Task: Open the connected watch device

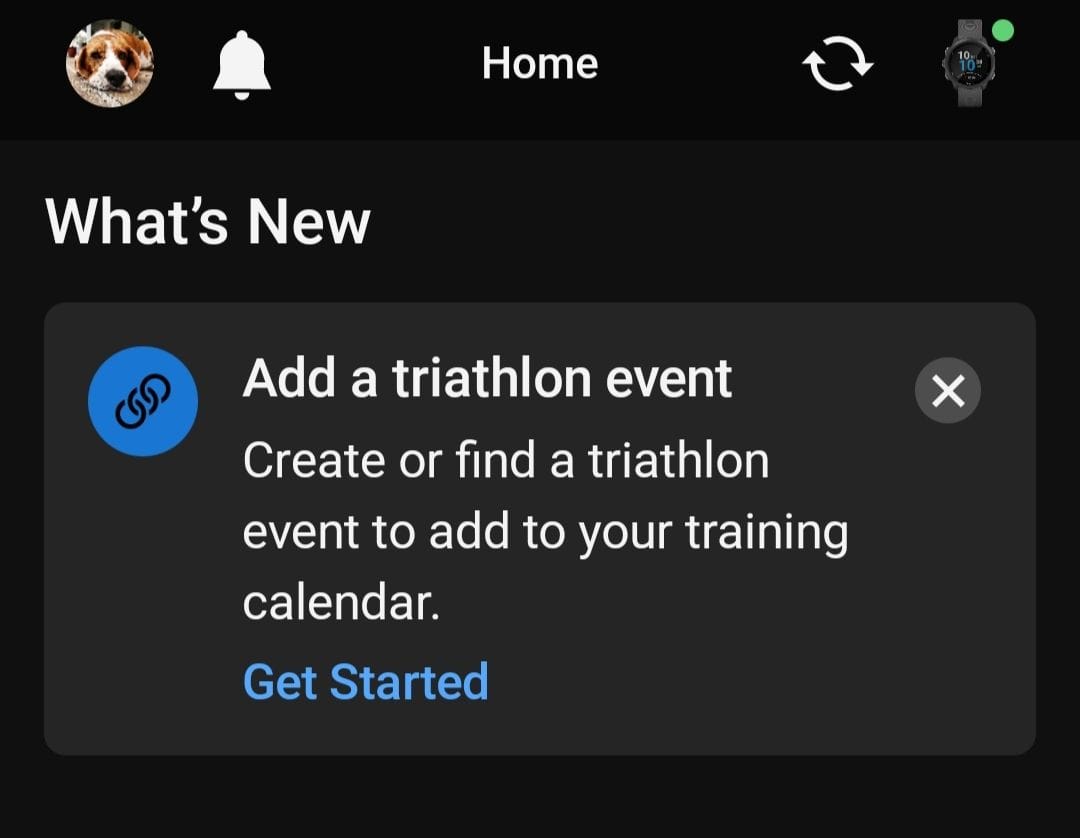Action: point(968,64)
